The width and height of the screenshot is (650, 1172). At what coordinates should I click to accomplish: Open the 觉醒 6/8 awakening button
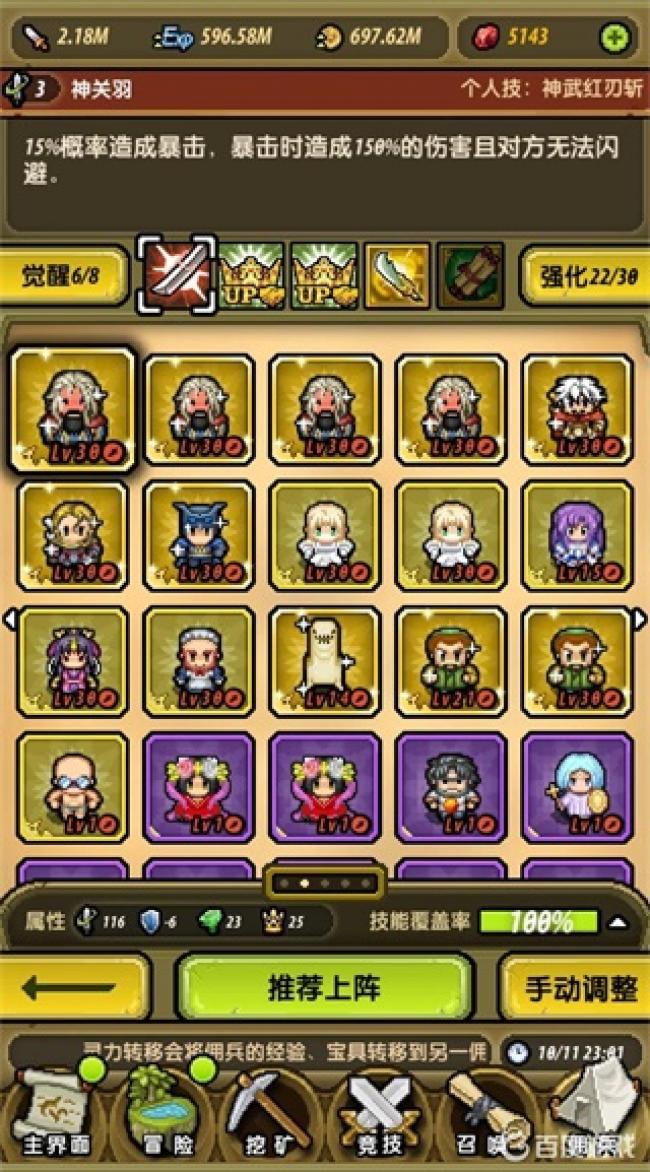click(x=64, y=276)
